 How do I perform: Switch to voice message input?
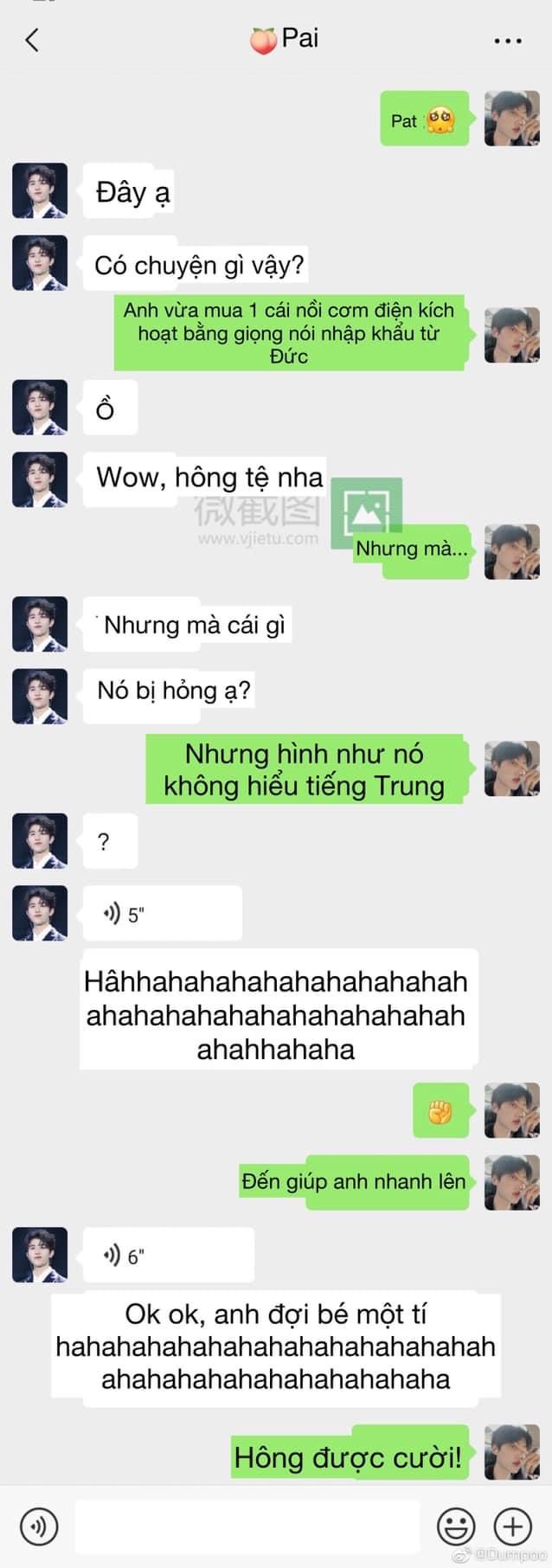point(39,1526)
